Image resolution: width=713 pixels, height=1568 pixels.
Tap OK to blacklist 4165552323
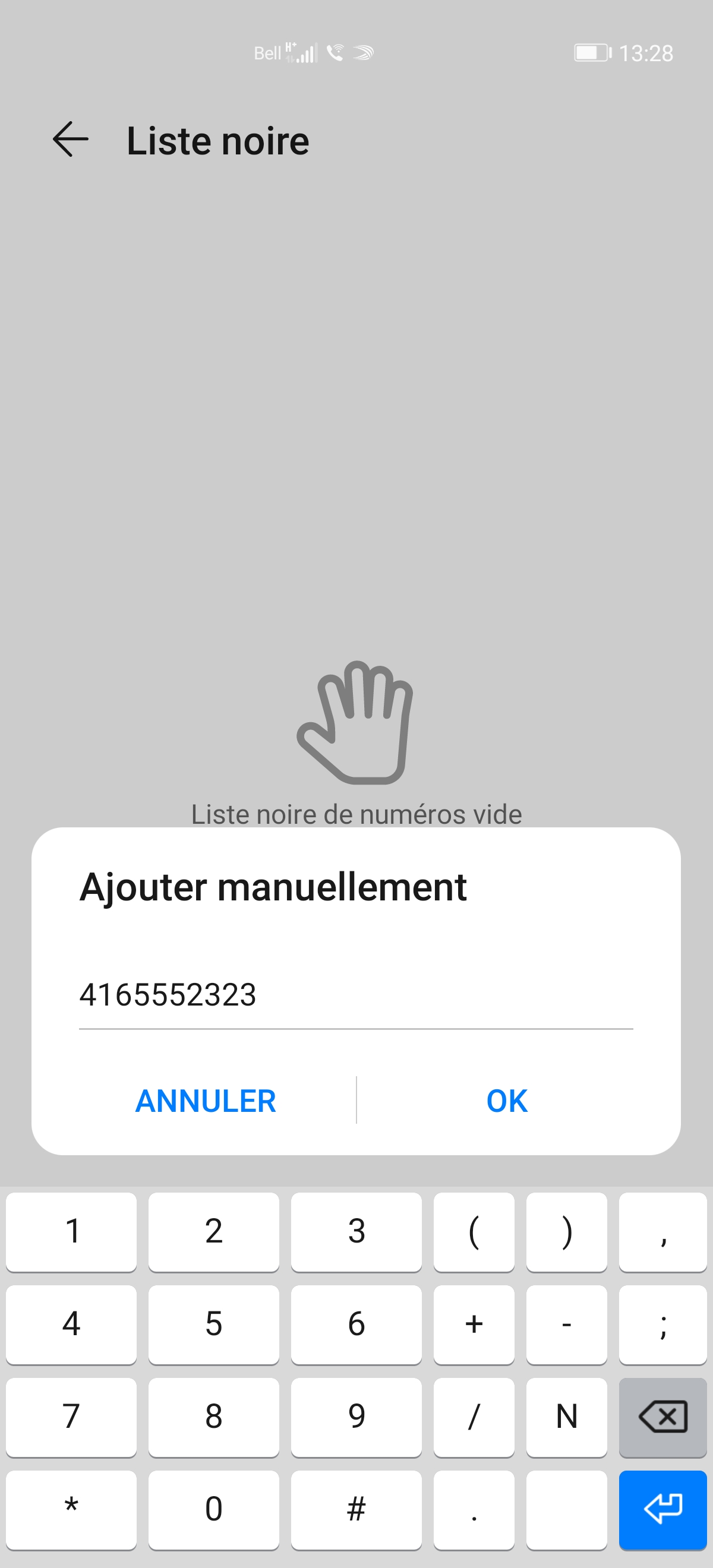click(x=506, y=1099)
